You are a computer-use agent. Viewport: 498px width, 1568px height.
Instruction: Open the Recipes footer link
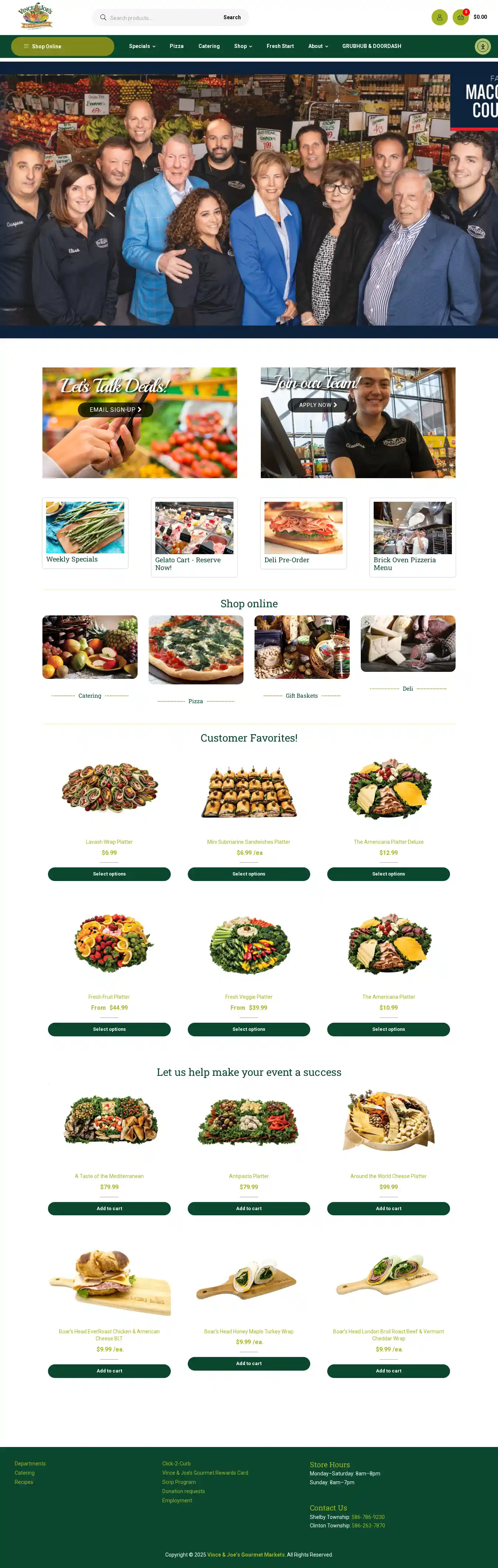(x=24, y=1482)
